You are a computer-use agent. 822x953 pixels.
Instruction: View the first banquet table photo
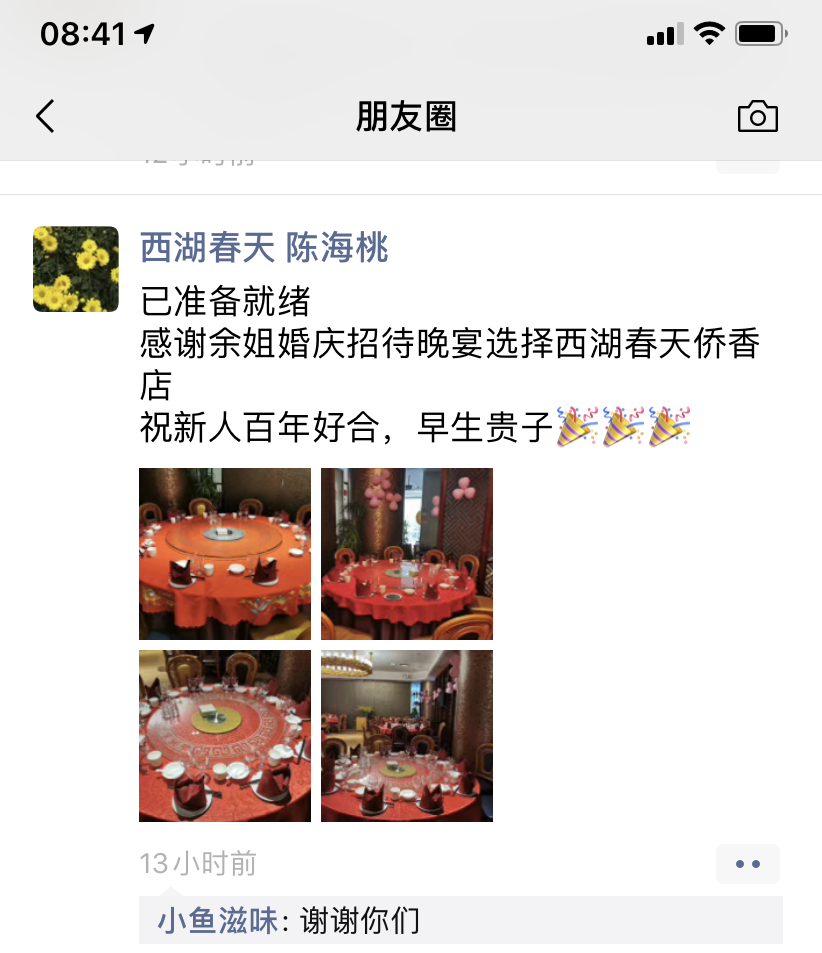(225, 554)
